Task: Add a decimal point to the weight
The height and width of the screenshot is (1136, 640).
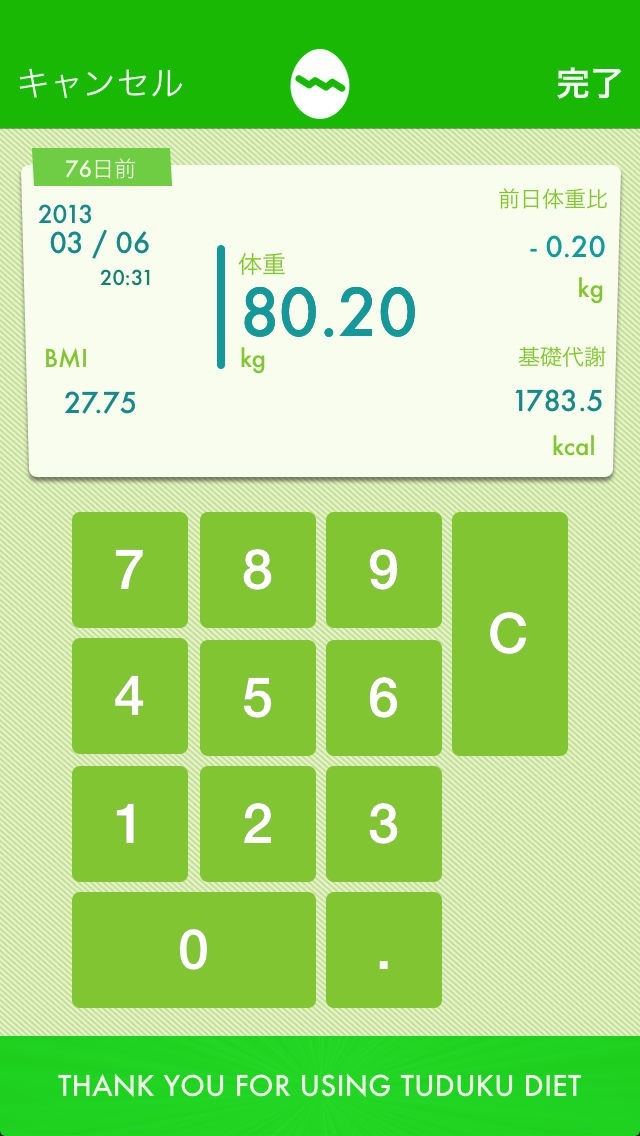Action: click(x=384, y=950)
